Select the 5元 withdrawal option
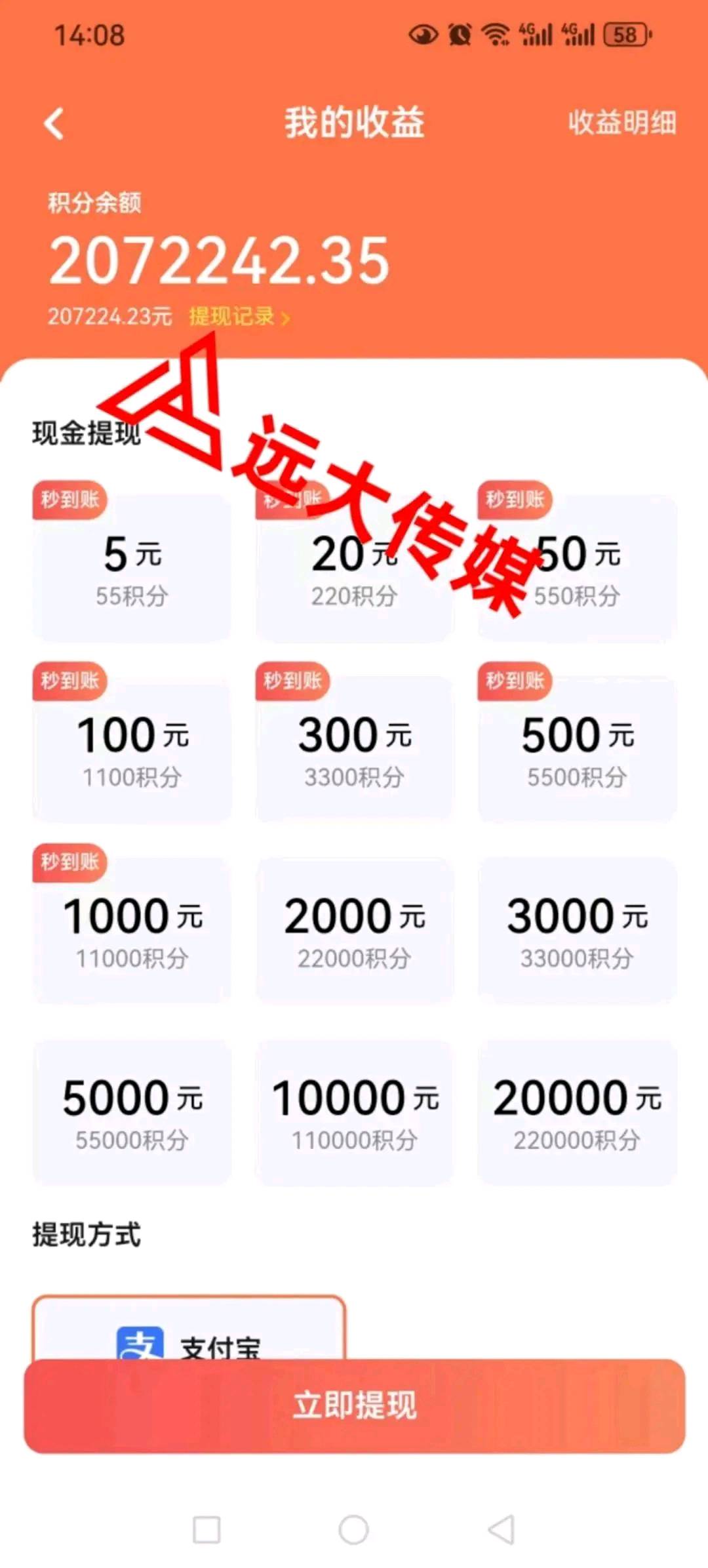This screenshot has height=1568, width=708. pyautogui.click(x=132, y=569)
